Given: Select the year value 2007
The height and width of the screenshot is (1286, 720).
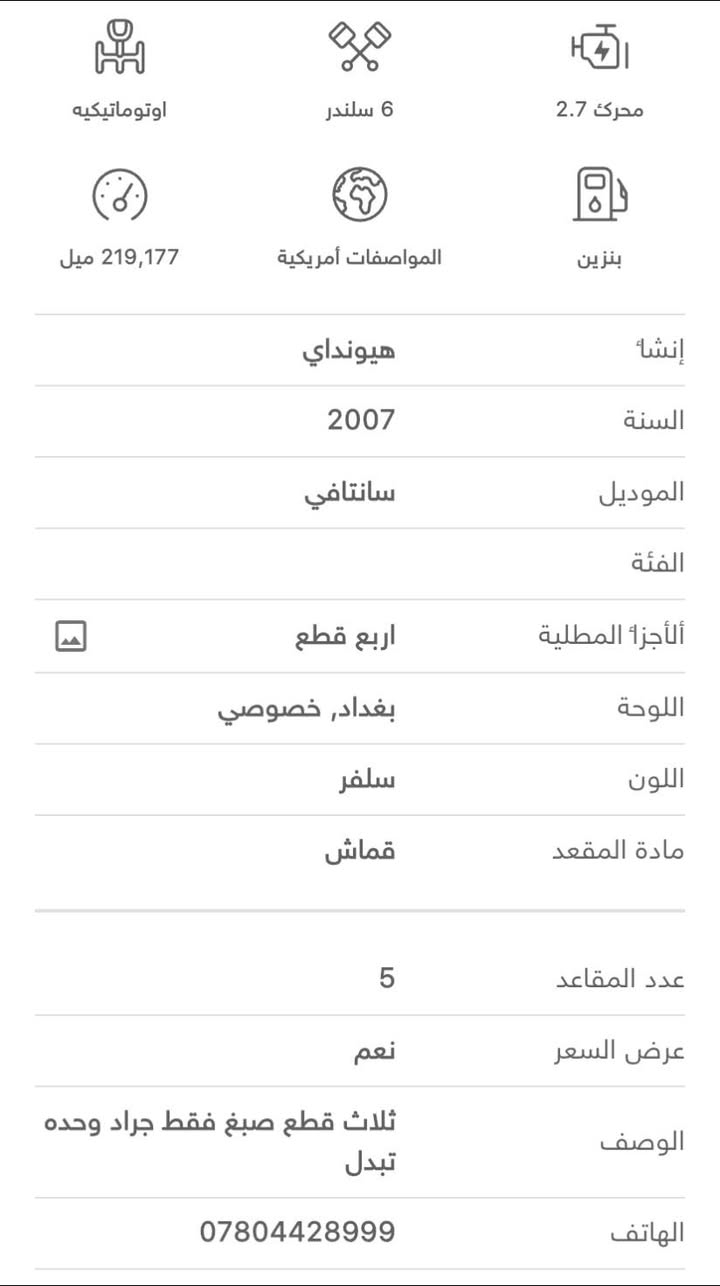Looking at the screenshot, I should coord(360,421).
